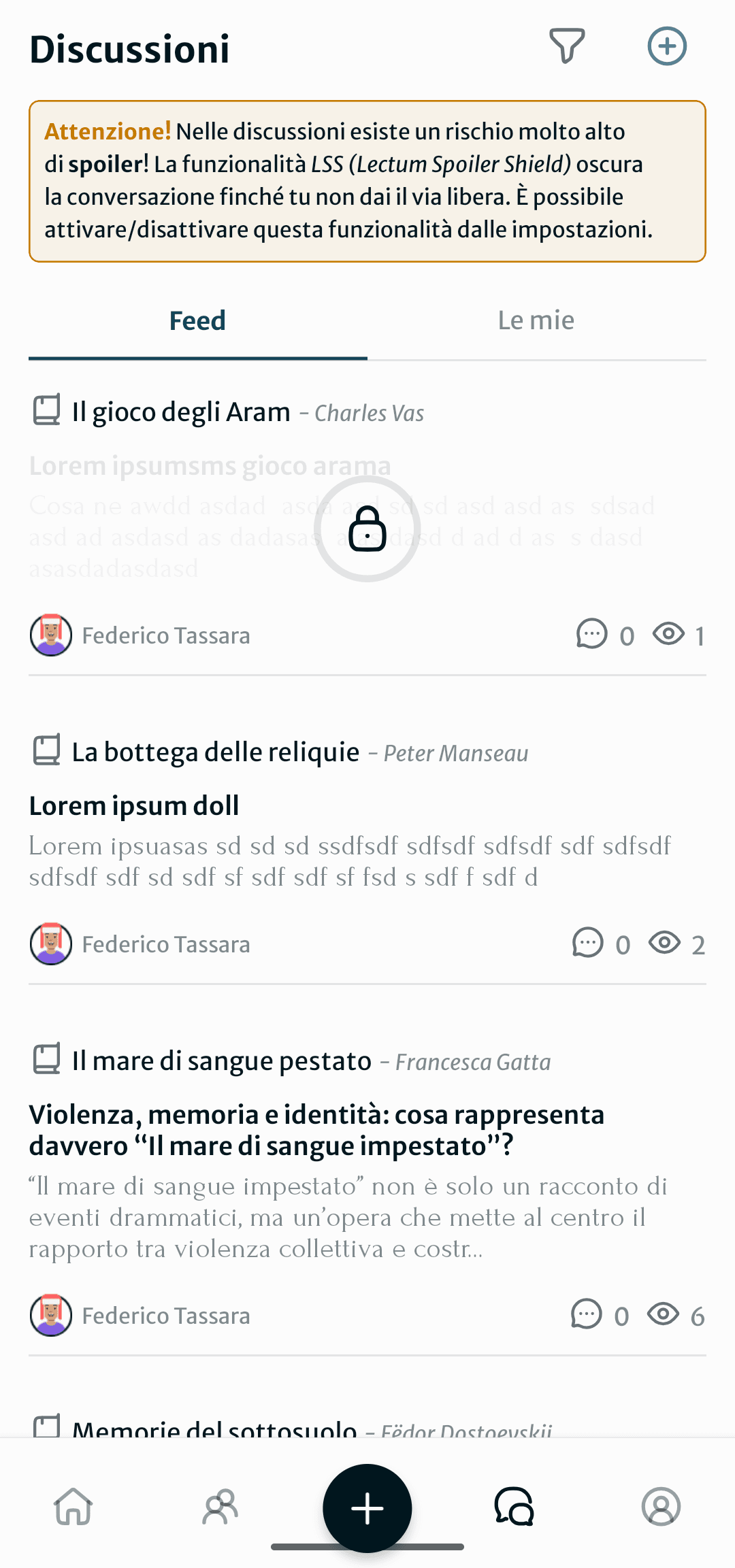Open the filter icon in the Discussioni header
735x1568 pixels.
pos(568,46)
